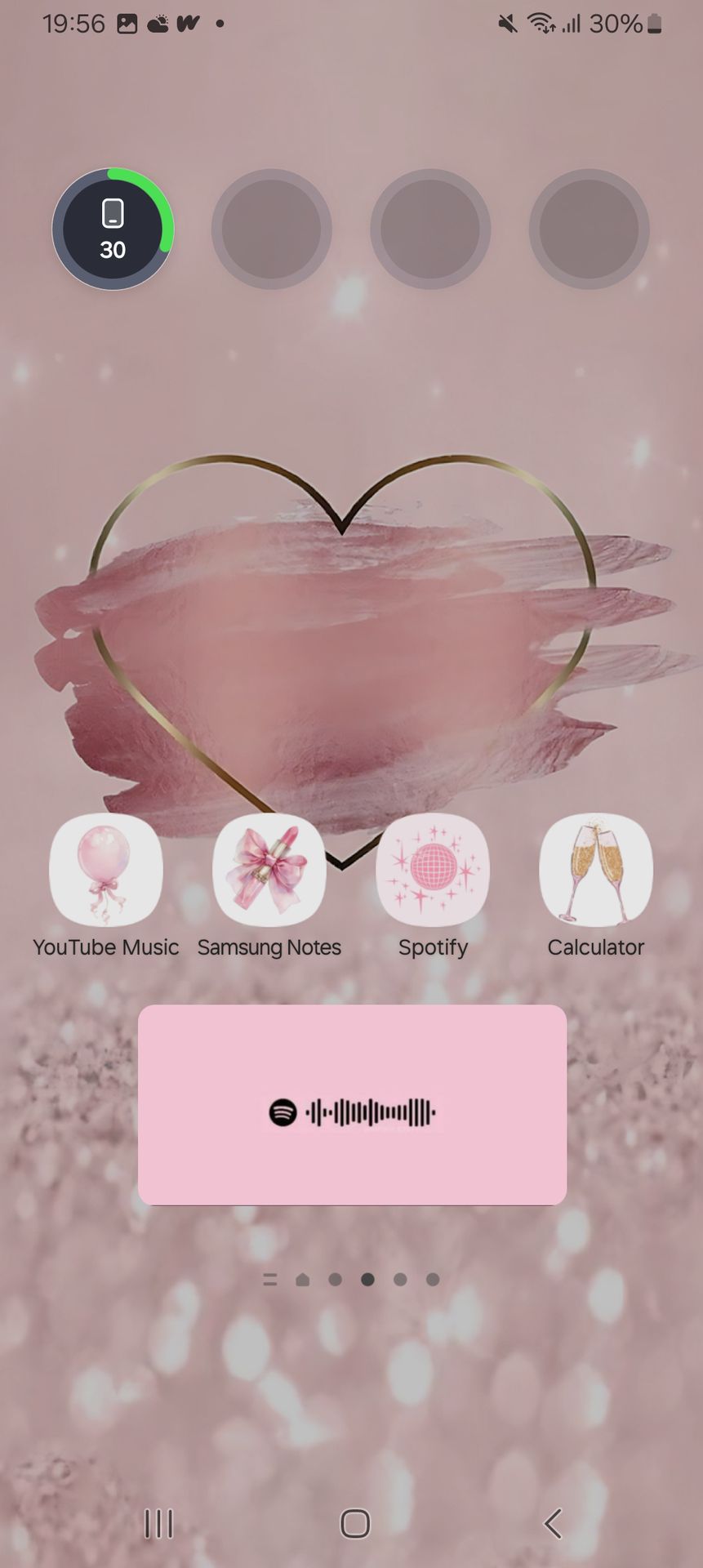
Task: Go to the home screen via the home button
Action: tap(355, 1523)
